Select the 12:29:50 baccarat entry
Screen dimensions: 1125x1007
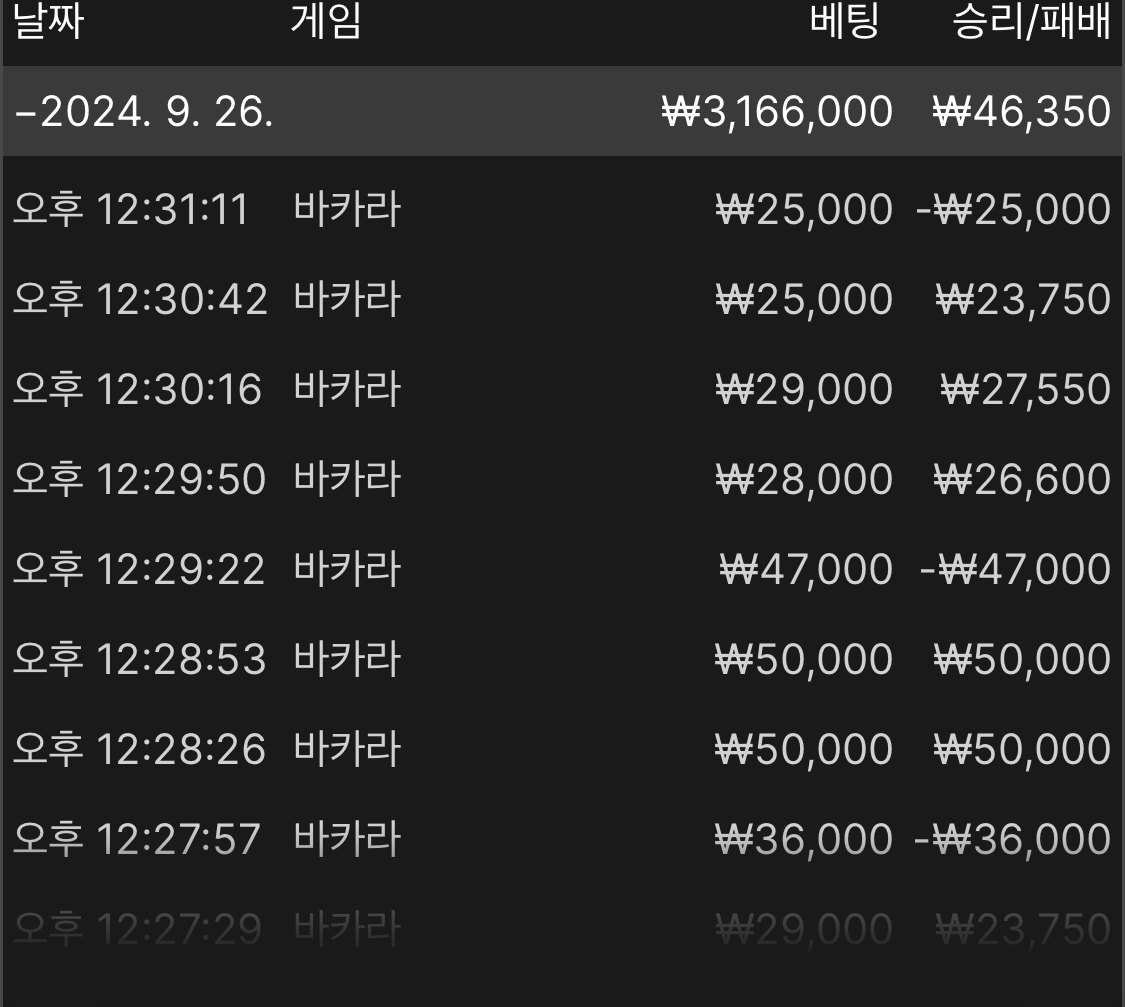[562, 478]
